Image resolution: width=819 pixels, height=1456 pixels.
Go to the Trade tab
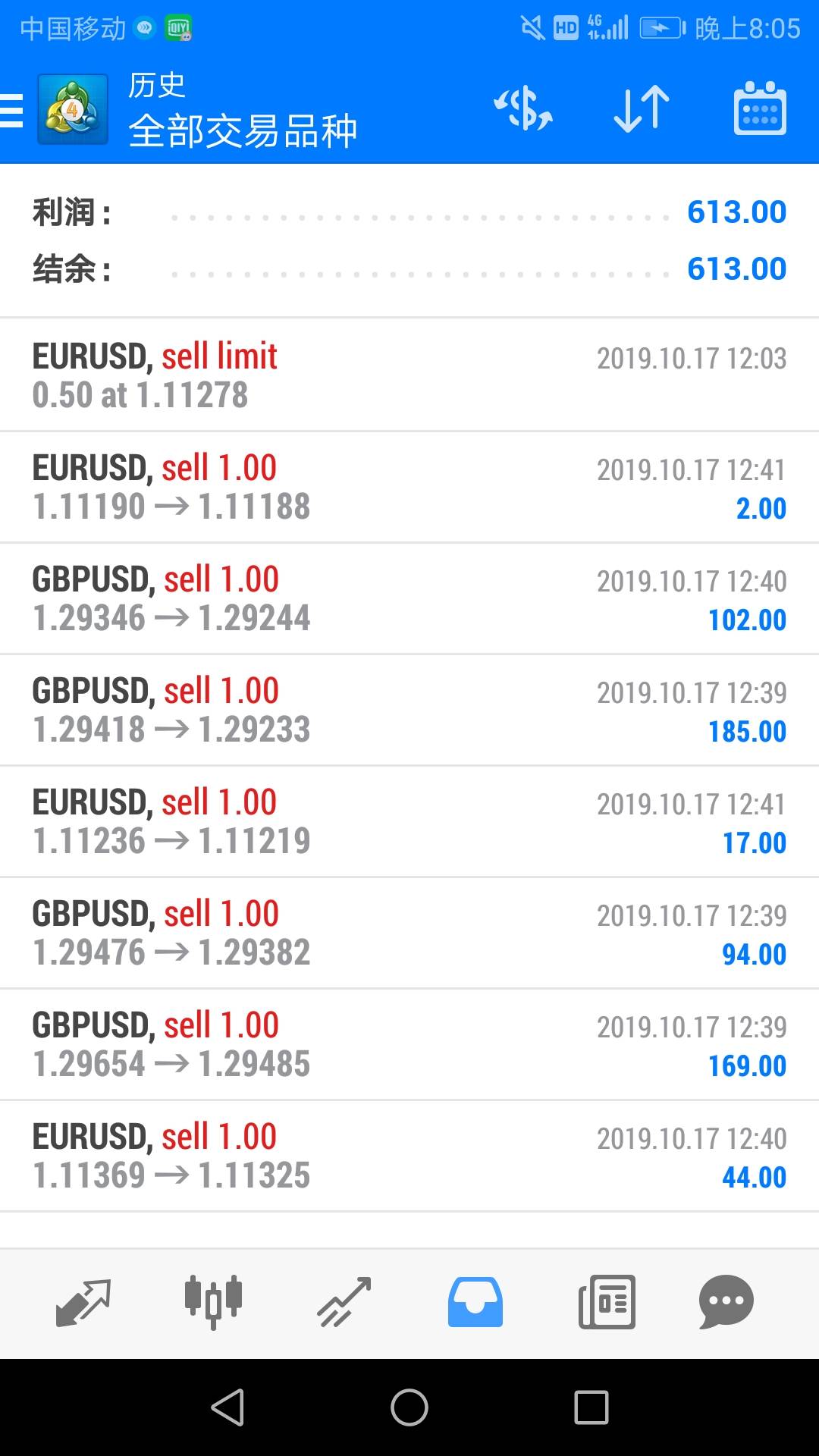tap(344, 1302)
